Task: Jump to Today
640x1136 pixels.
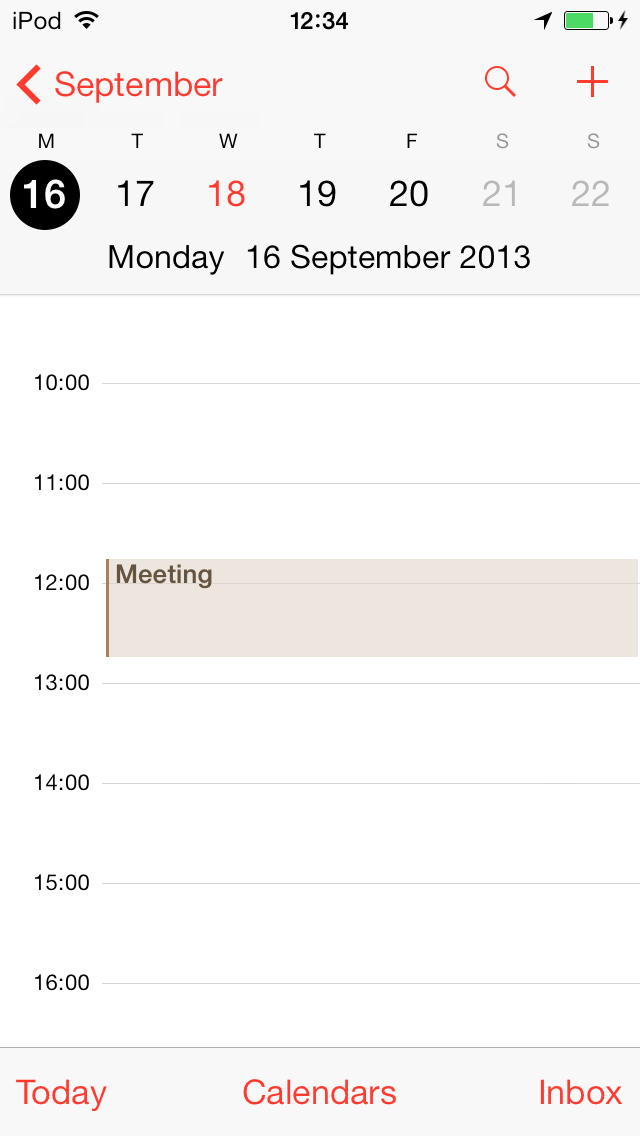Action: coord(62,1093)
